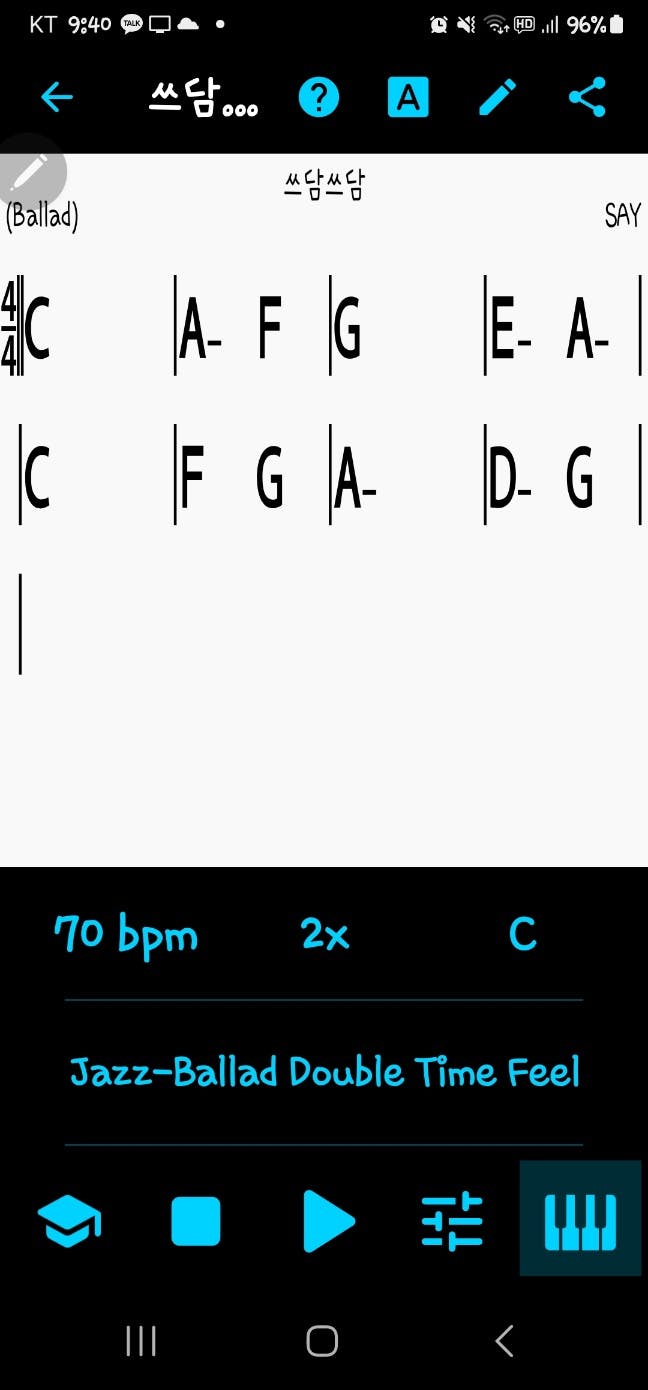This screenshot has width=648, height=1390.
Task: Play the chord chart
Action: coord(328,1221)
